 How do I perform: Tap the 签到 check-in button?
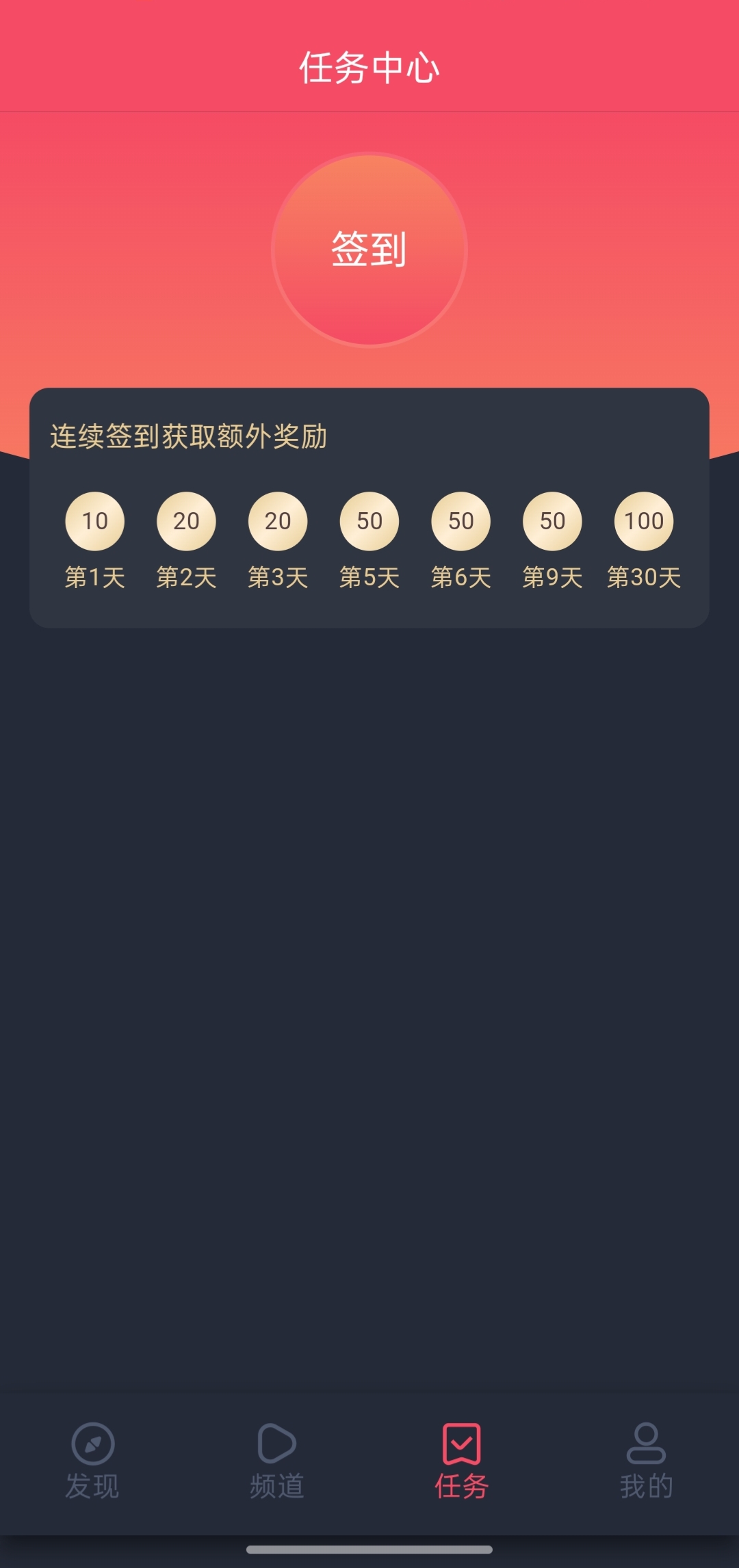(369, 250)
